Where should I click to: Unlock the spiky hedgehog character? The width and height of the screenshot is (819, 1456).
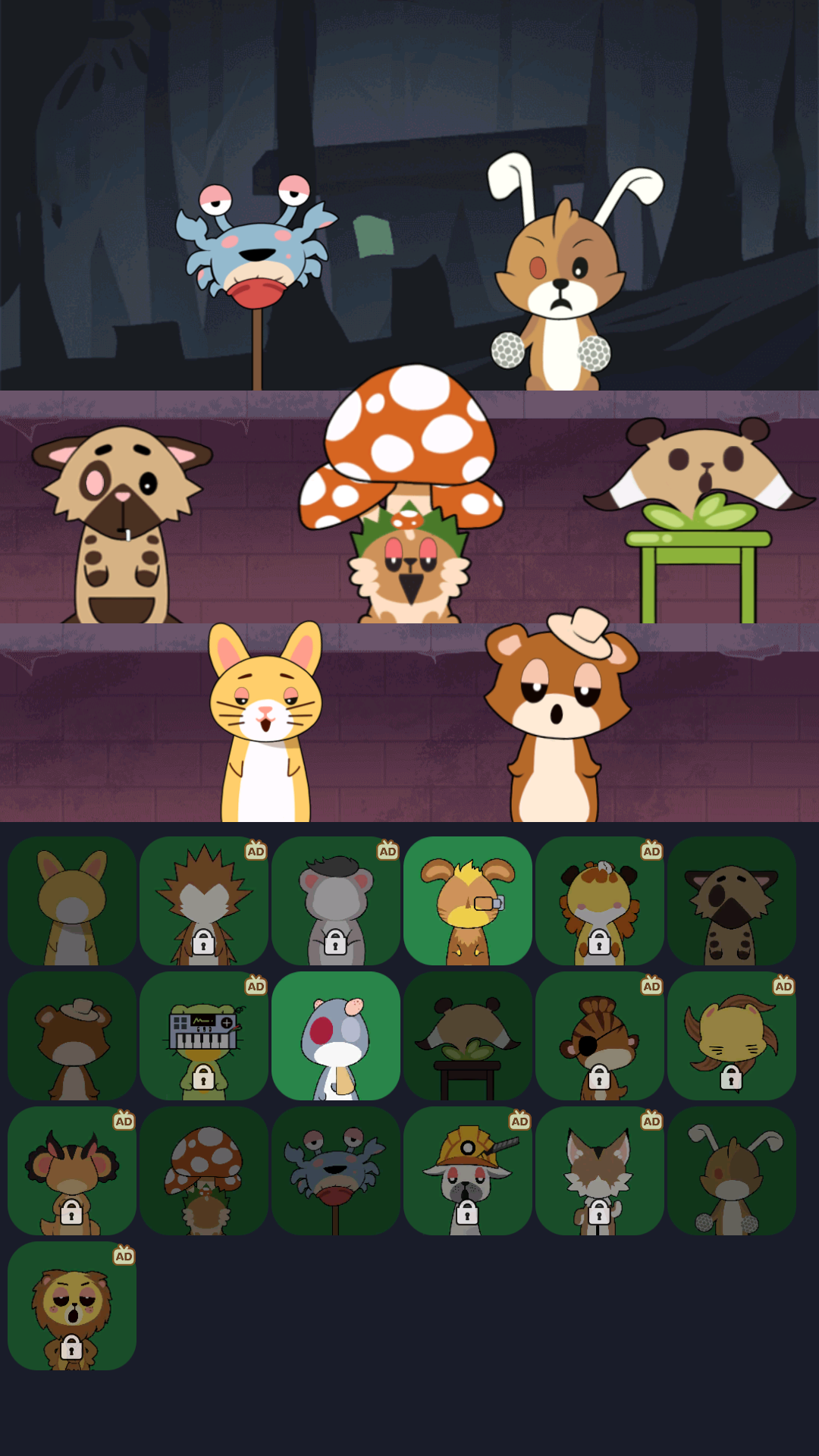click(x=203, y=901)
